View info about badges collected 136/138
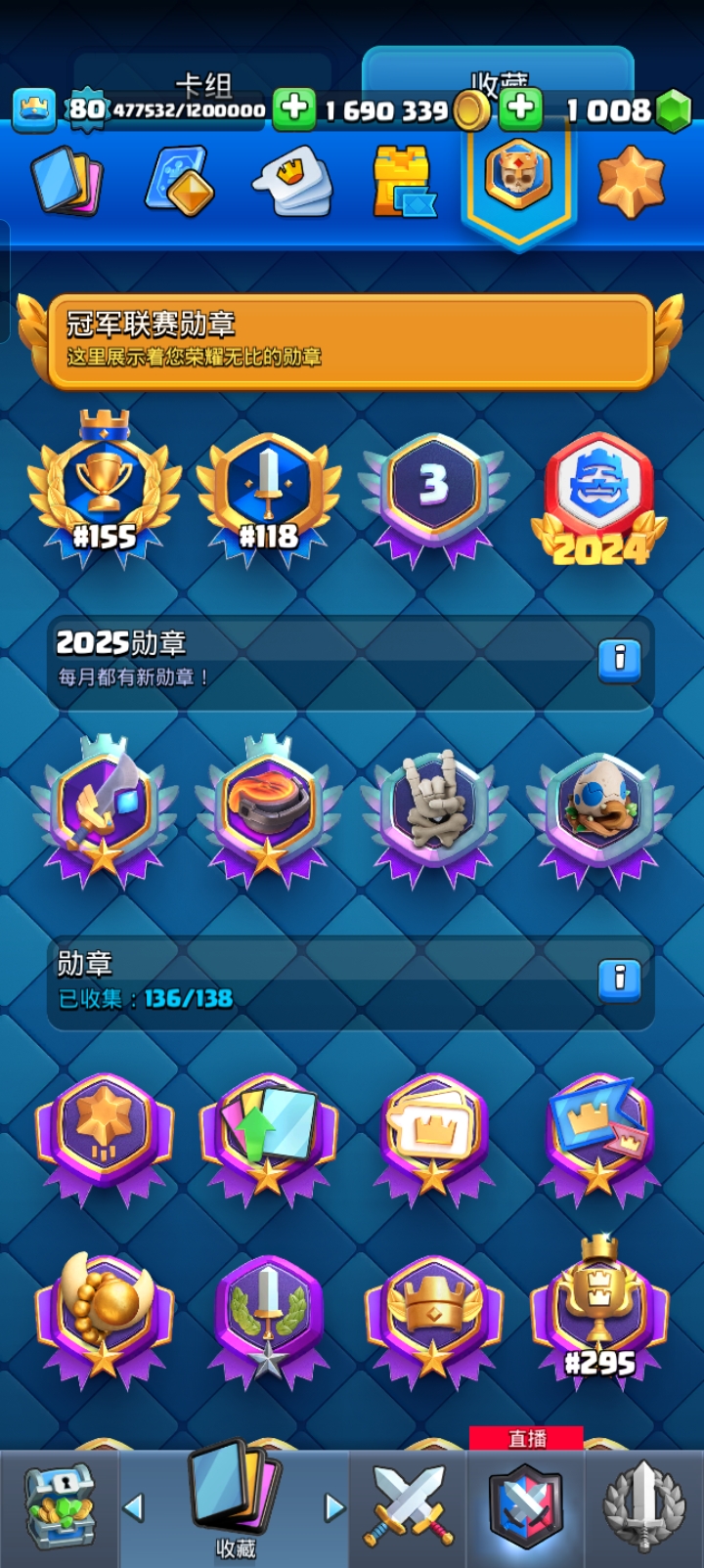The width and height of the screenshot is (704, 1568). [619, 979]
